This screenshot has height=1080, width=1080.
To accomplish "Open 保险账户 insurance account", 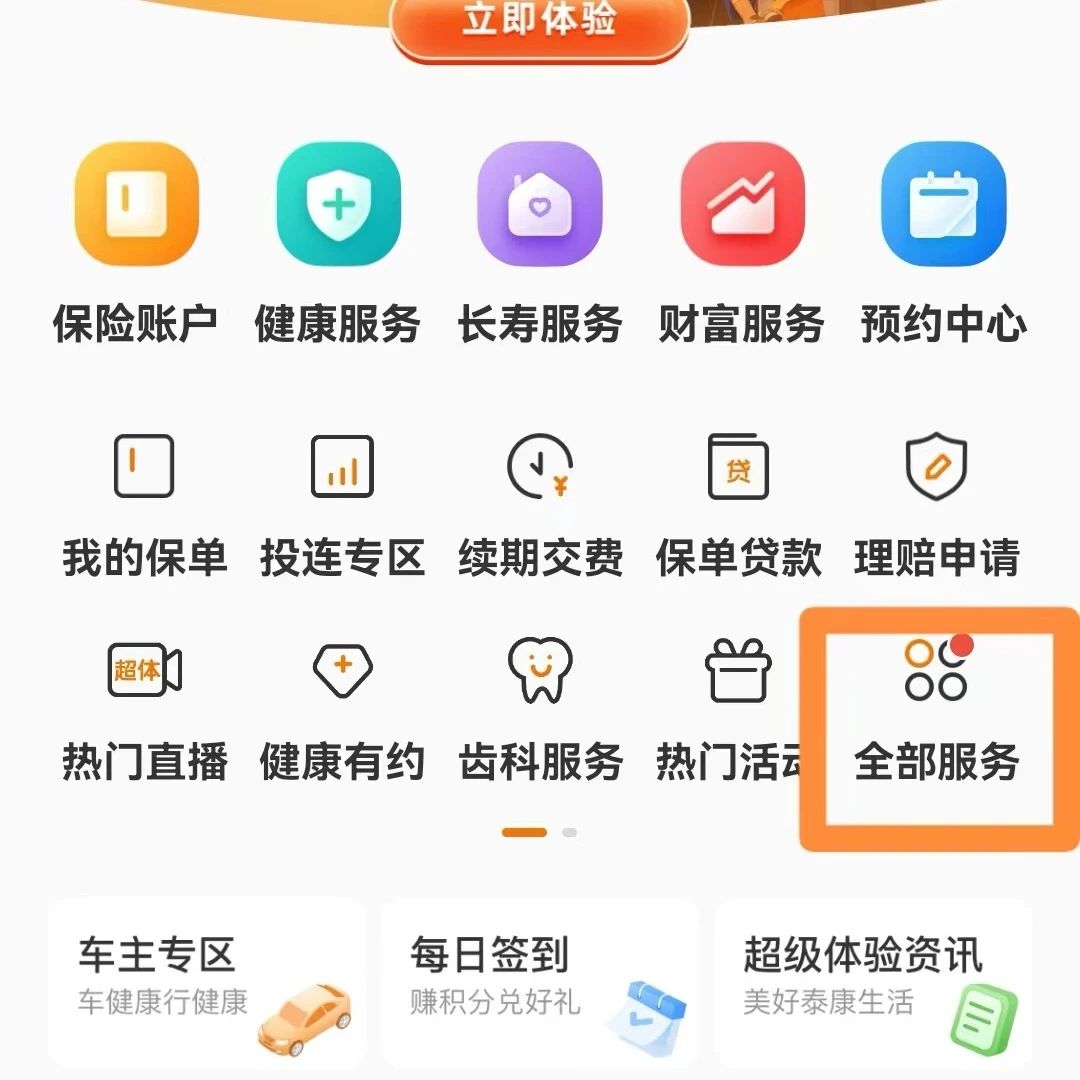I will (x=136, y=205).
